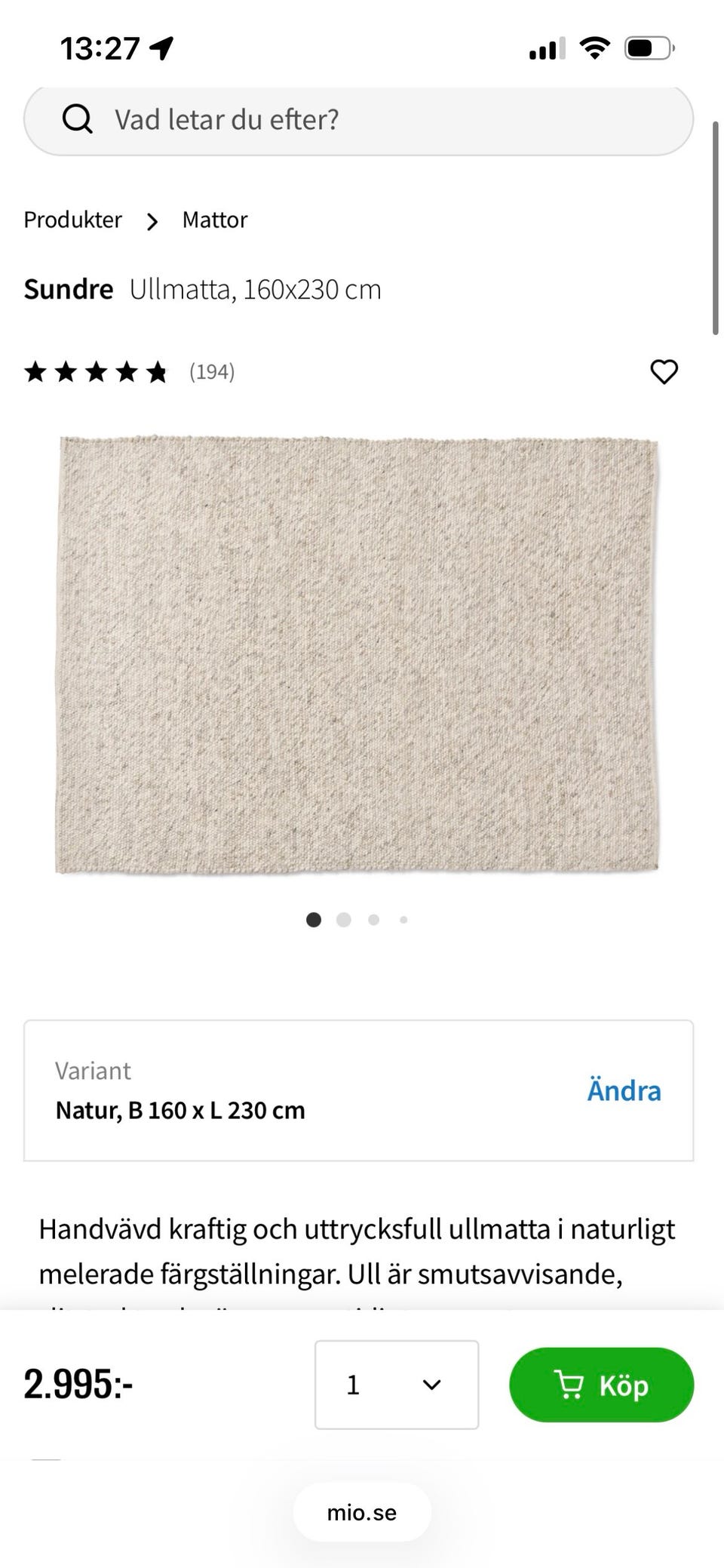The image size is (724, 1568).
Task: Expand the quantity selector chevron
Action: coord(431,1385)
